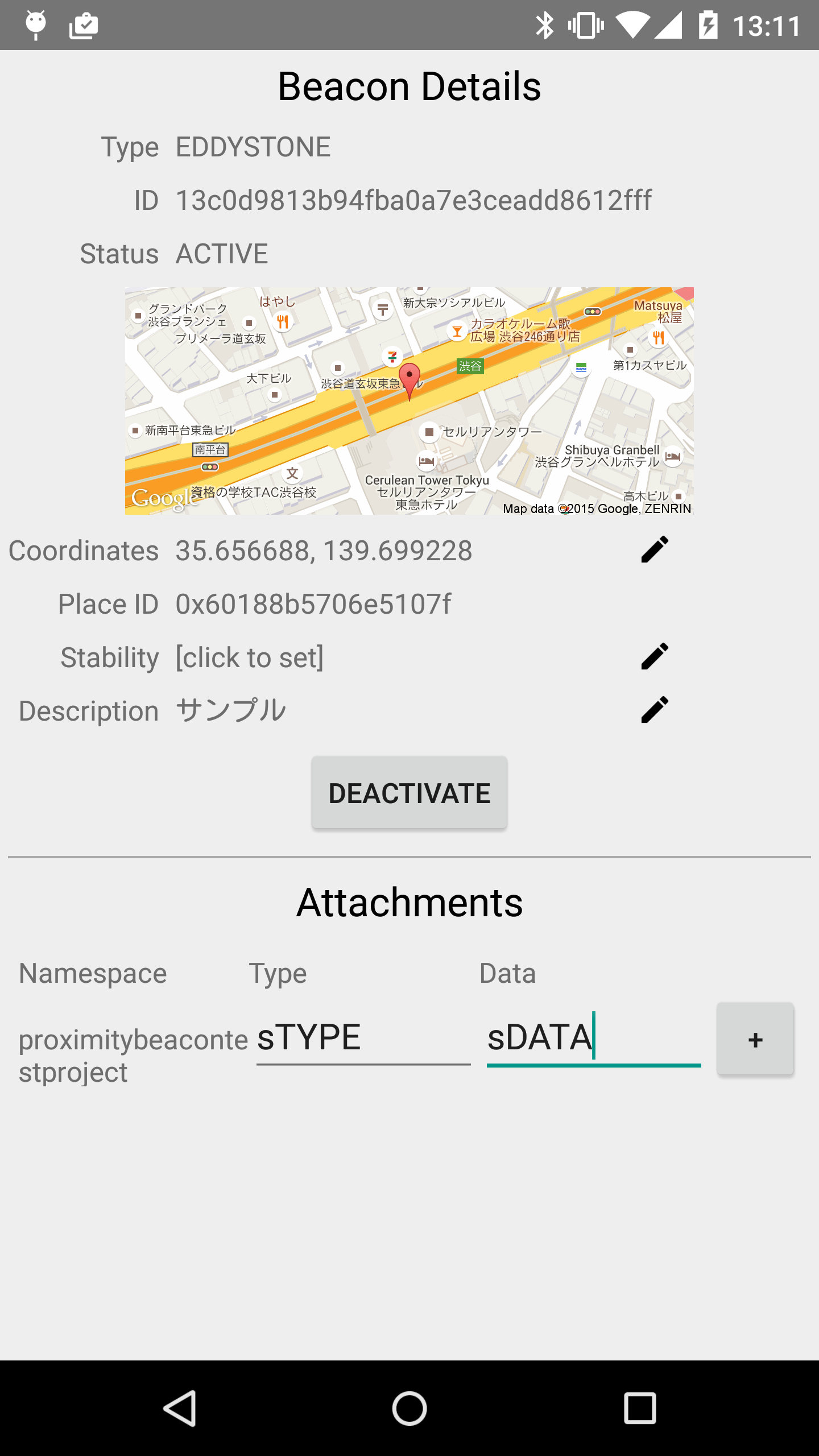Open recent apps overview
Screen dimensions: 819x1456
pyautogui.click(x=640, y=1408)
